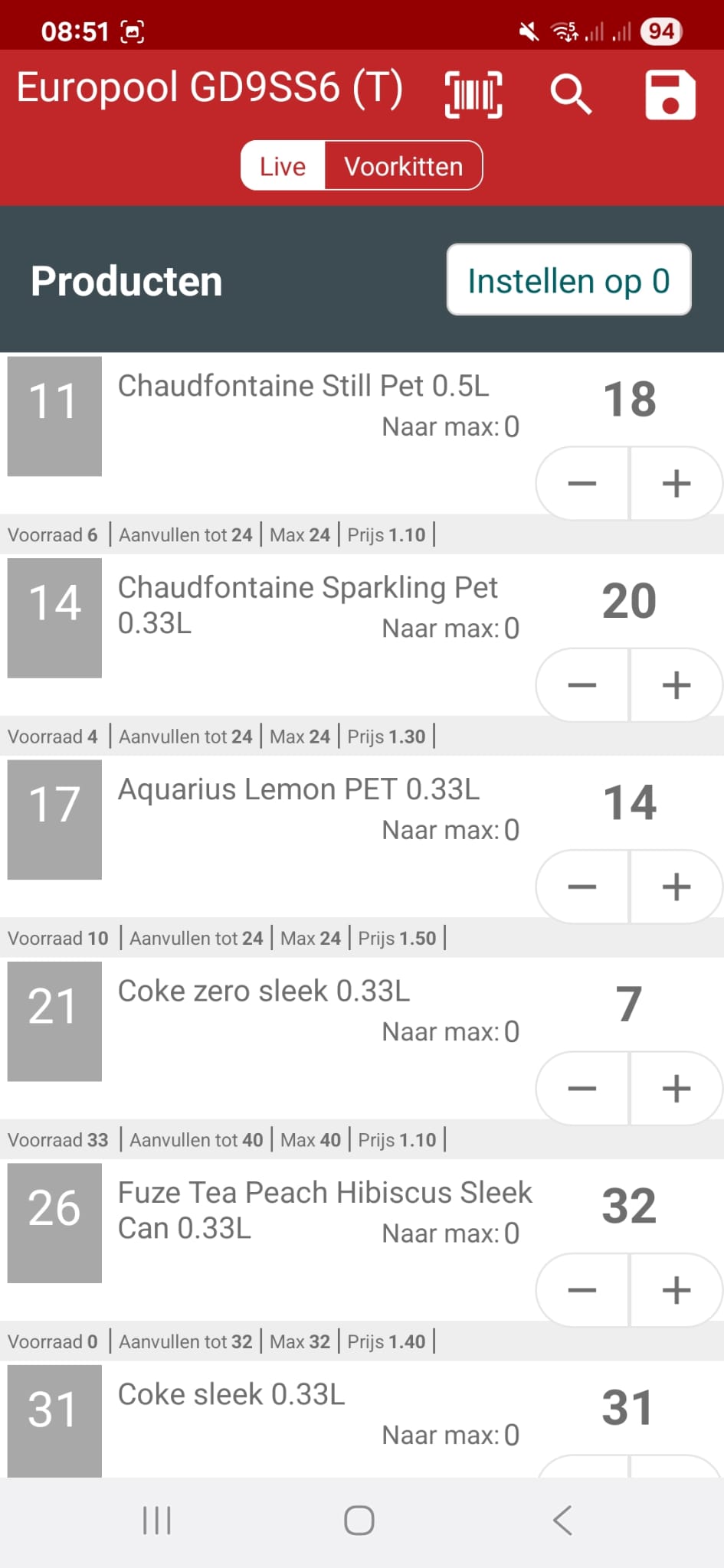This screenshot has width=724, height=1568.
Task: Tap the Instellen op 0 button
Action: [568, 280]
